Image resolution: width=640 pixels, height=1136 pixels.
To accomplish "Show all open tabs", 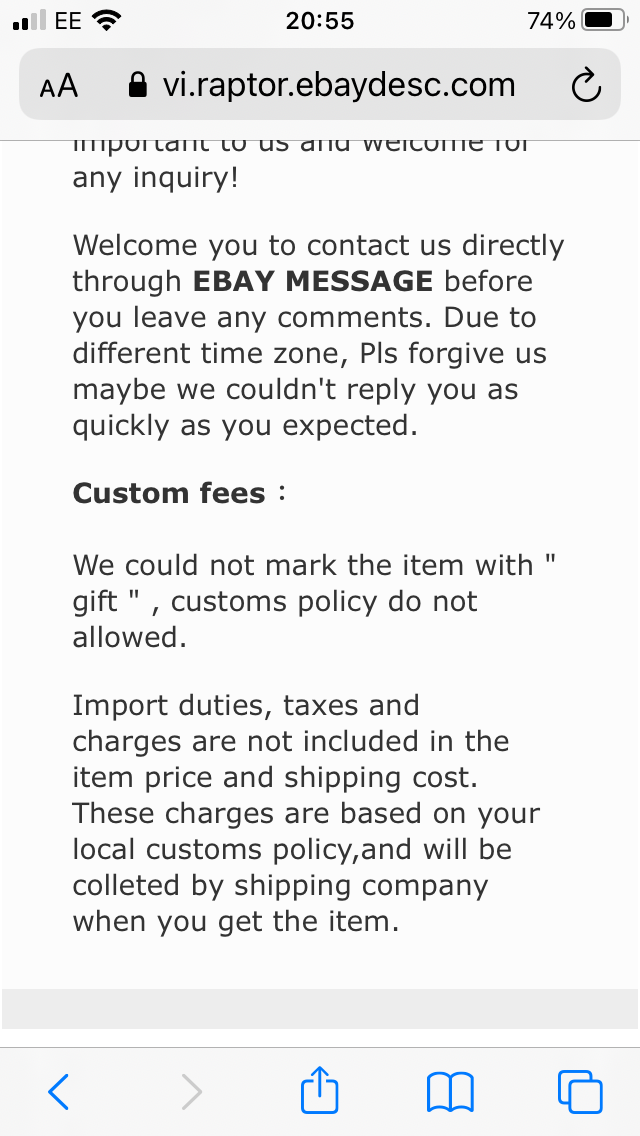I will tap(580, 1091).
